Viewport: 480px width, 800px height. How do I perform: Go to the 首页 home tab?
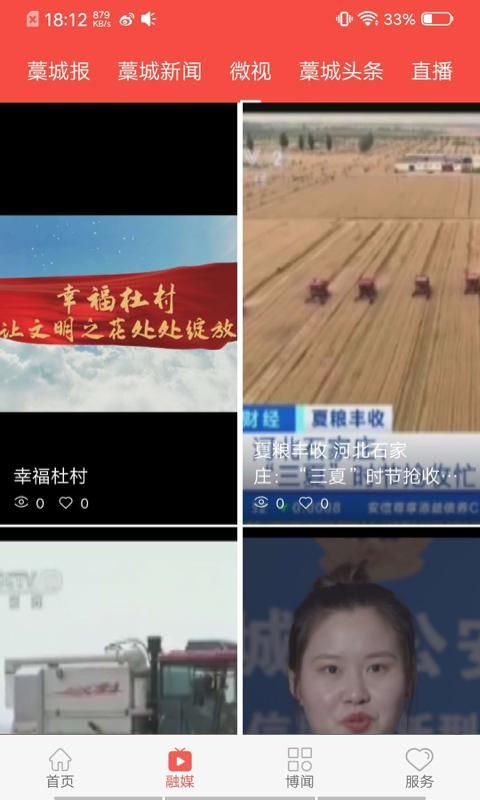click(60, 768)
